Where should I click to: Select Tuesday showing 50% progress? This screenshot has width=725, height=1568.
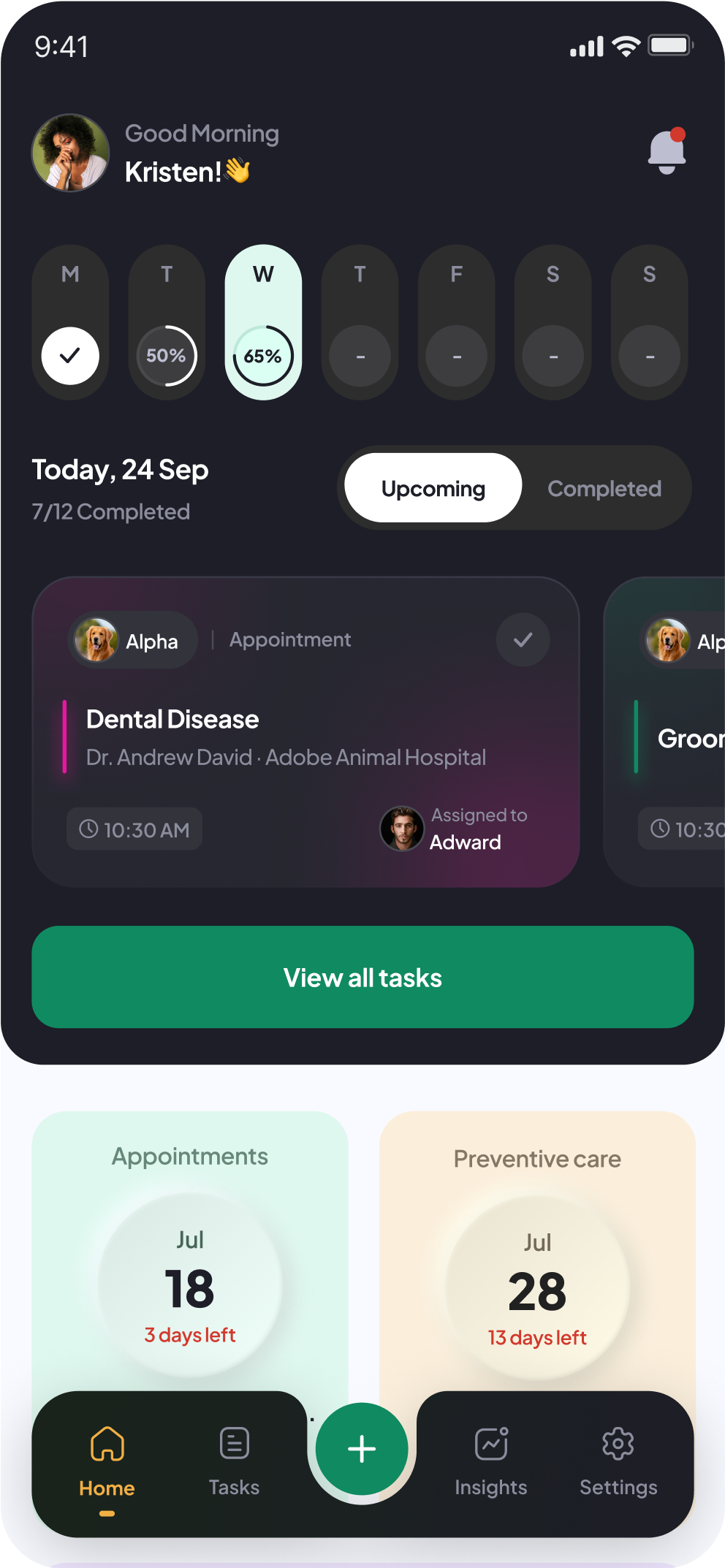(x=167, y=322)
